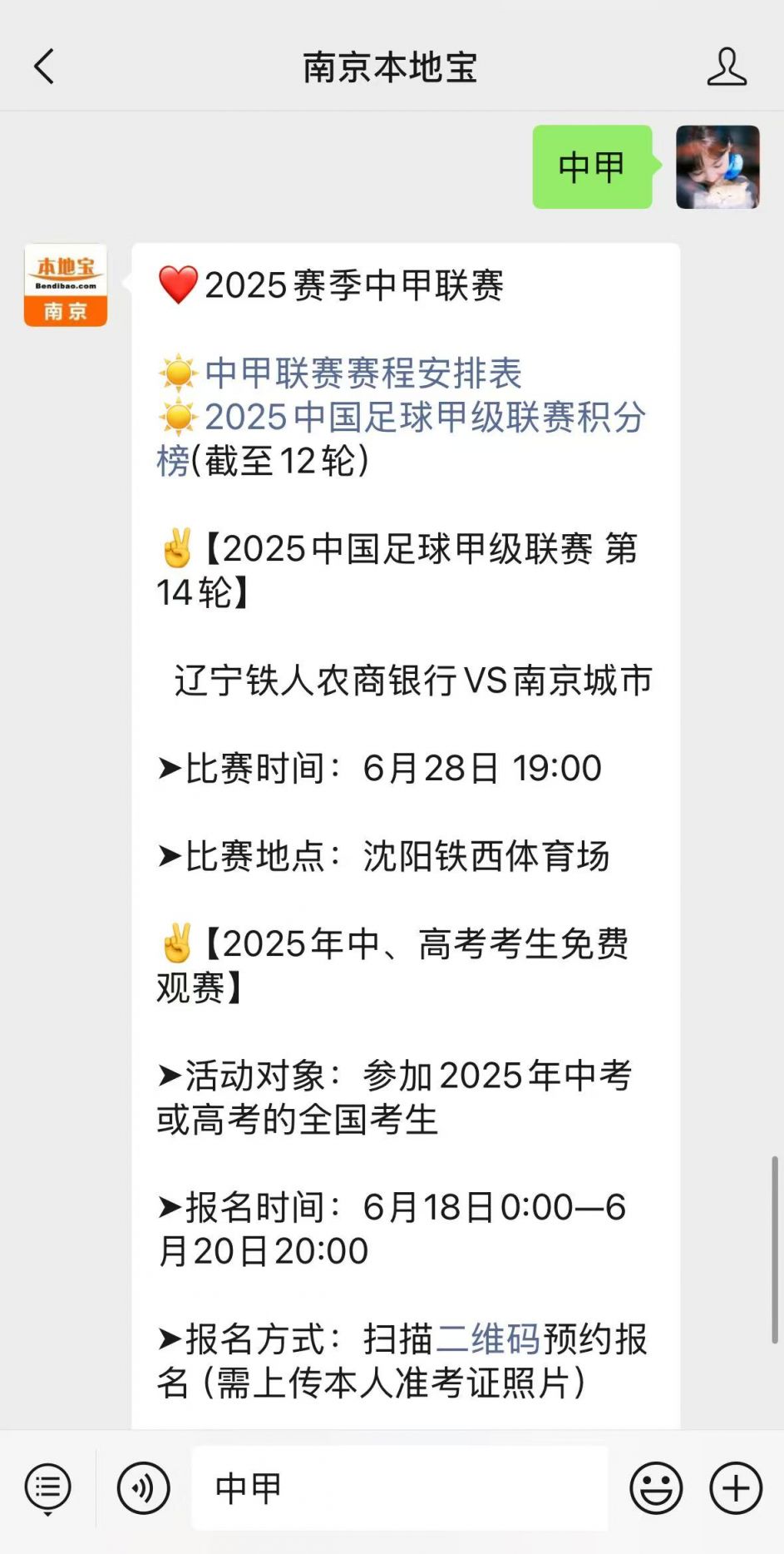Go back from 南京本地宝 chat

44,67
